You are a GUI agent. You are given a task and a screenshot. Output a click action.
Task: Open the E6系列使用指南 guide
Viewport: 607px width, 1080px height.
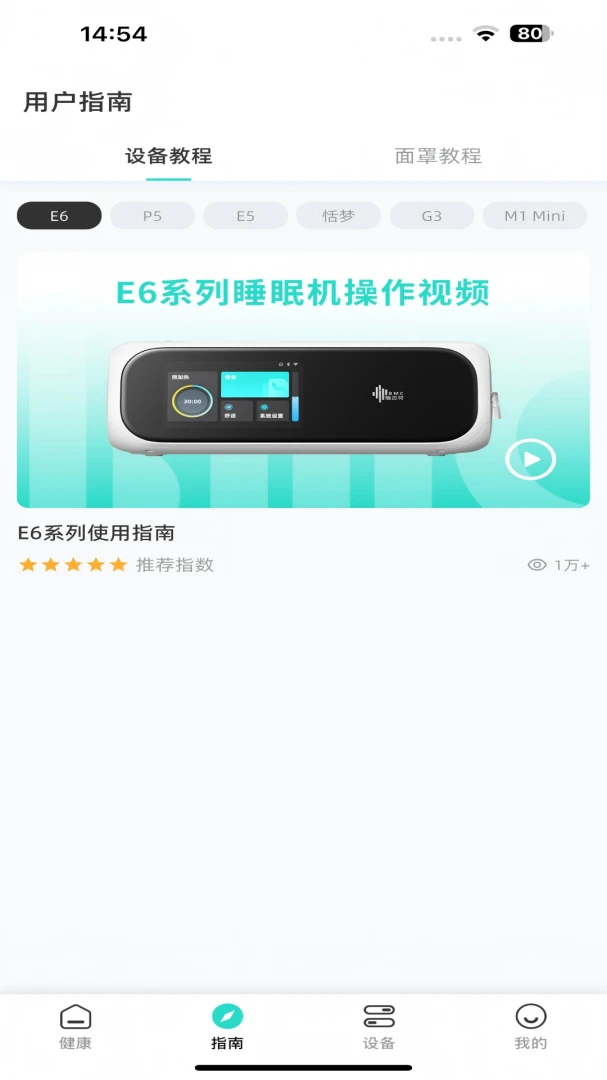96,532
